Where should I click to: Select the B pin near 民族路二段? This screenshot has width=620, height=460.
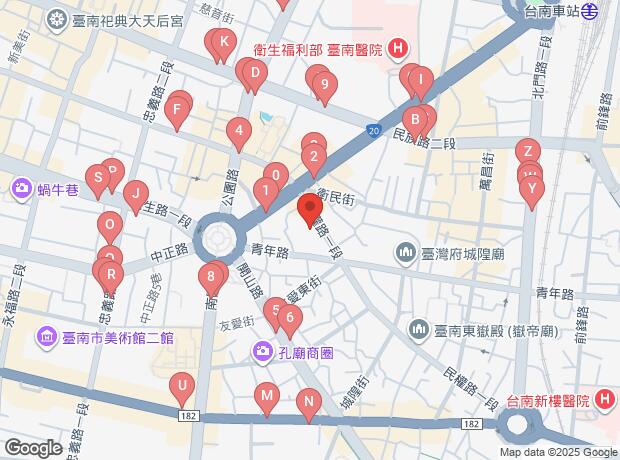click(x=415, y=121)
